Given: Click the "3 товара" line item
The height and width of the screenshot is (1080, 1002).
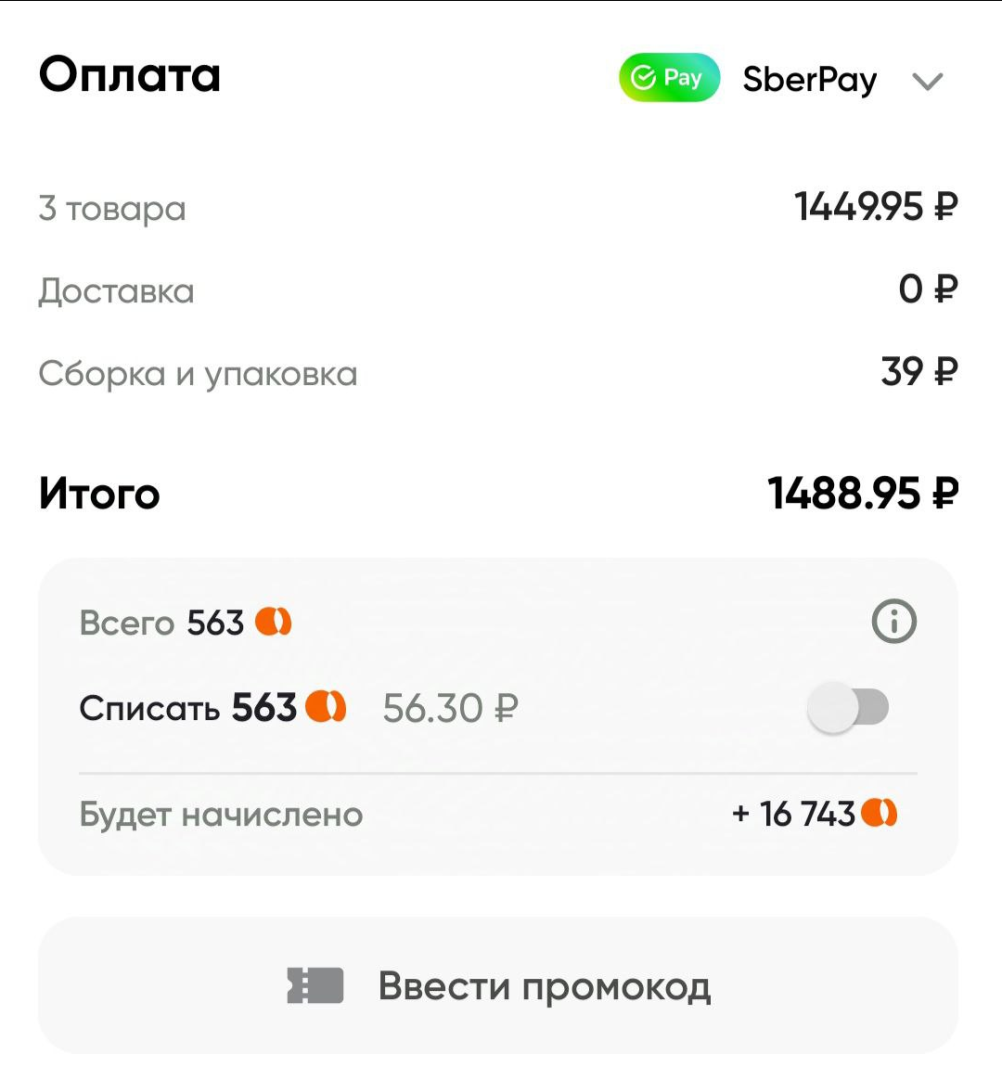Looking at the screenshot, I should [110, 208].
